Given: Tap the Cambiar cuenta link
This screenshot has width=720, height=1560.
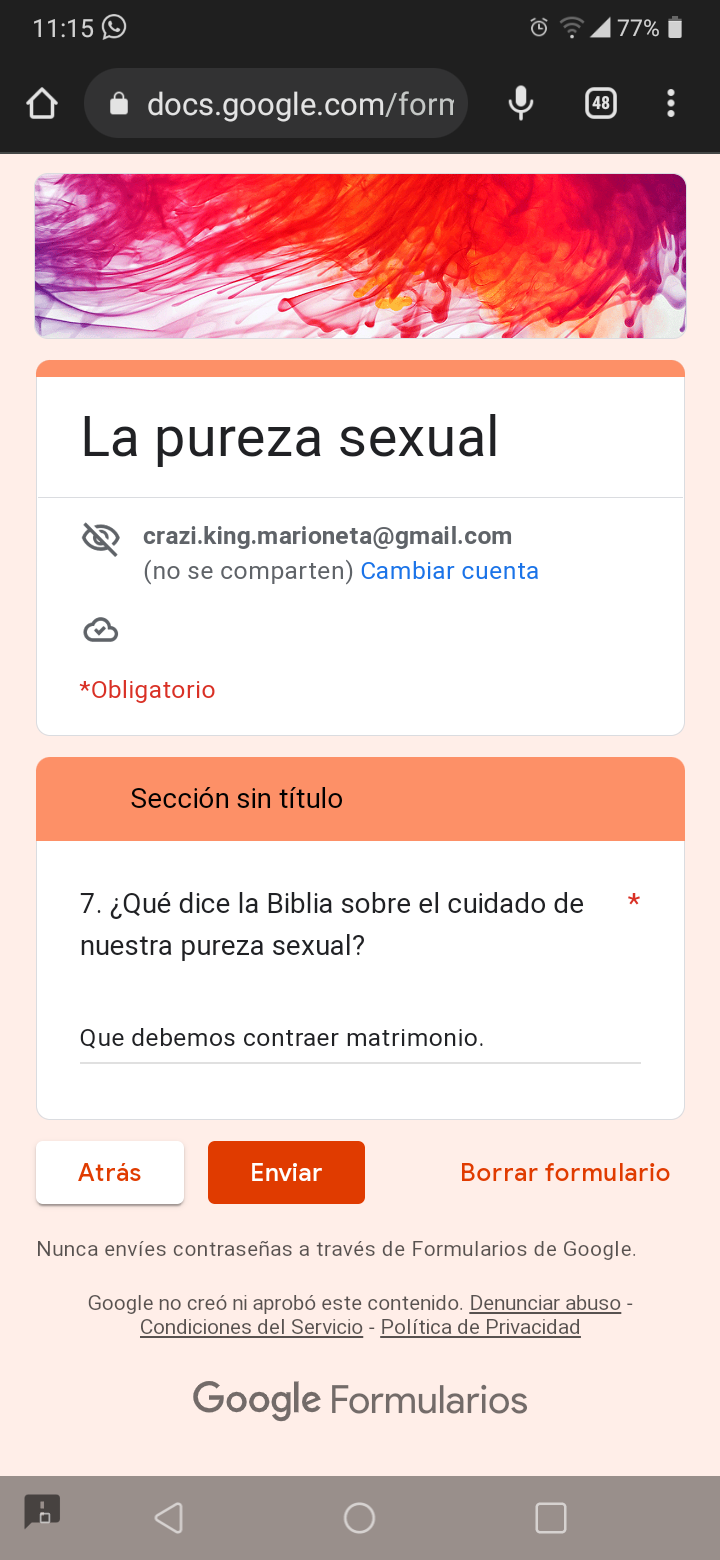Looking at the screenshot, I should click(x=449, y=571).
